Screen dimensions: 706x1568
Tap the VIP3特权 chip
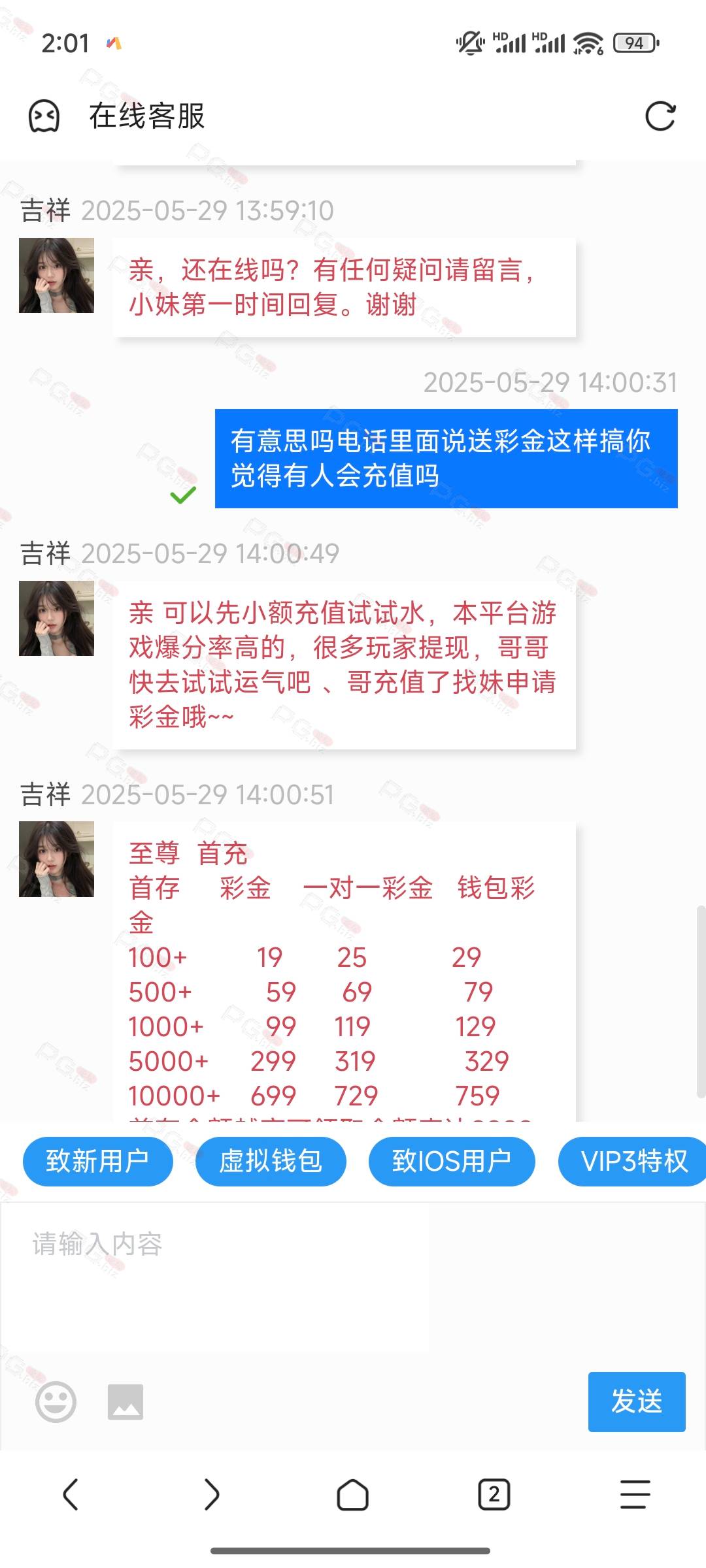point(633,1161)
